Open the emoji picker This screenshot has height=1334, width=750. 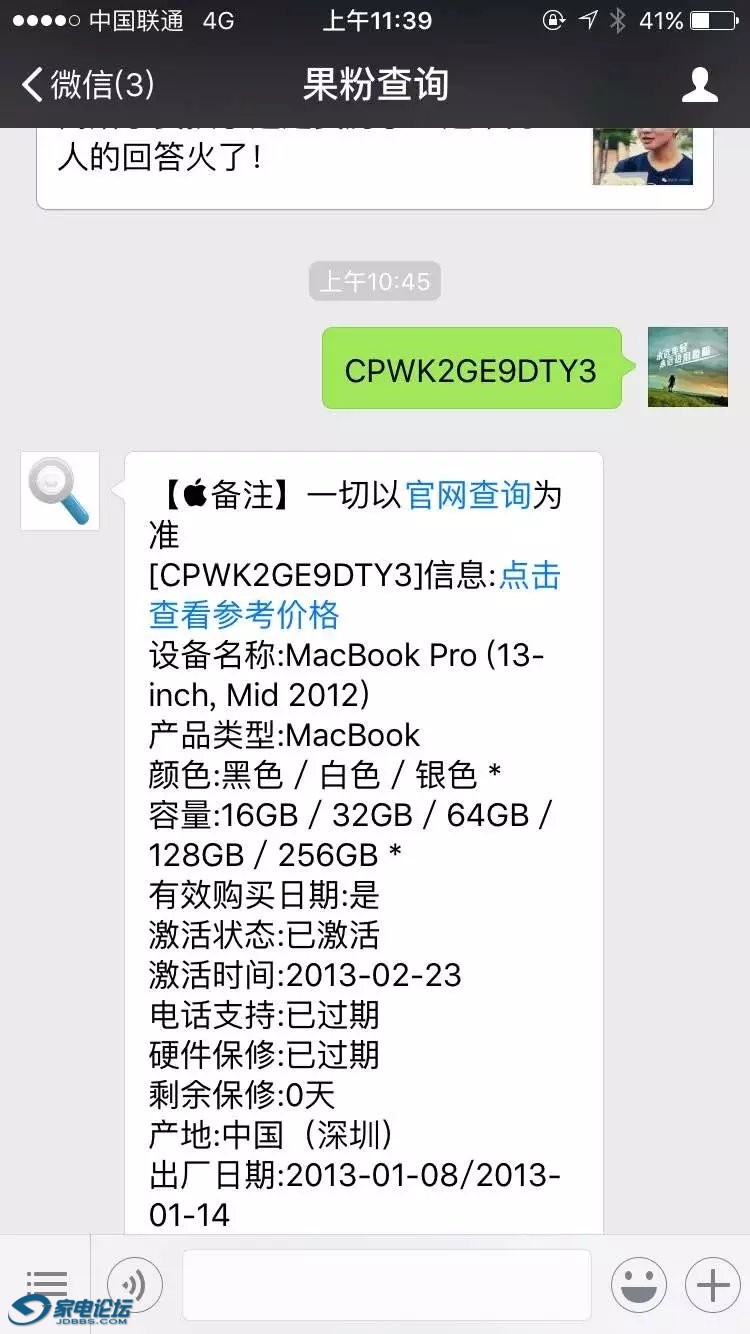(639, 1284)
